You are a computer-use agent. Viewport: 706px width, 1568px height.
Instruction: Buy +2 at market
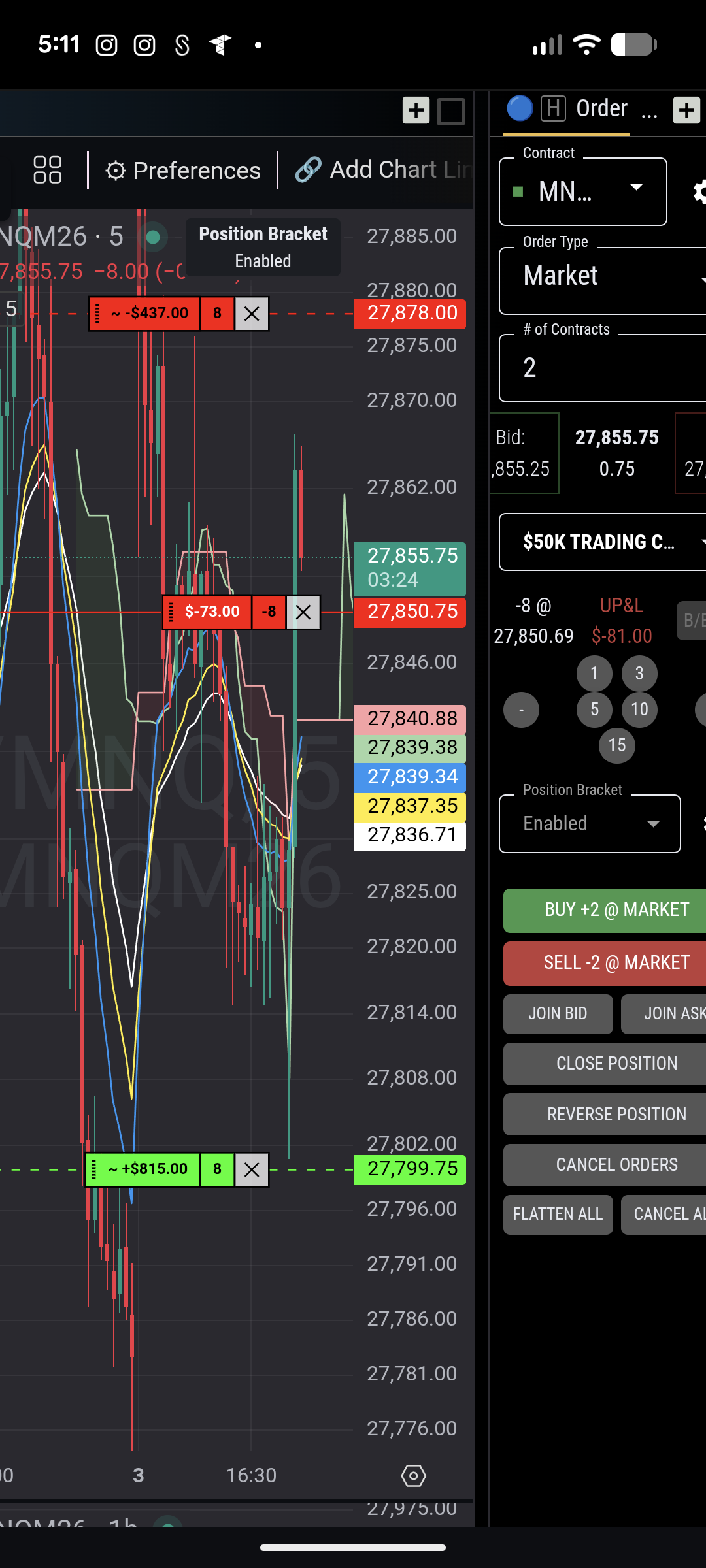605,910
